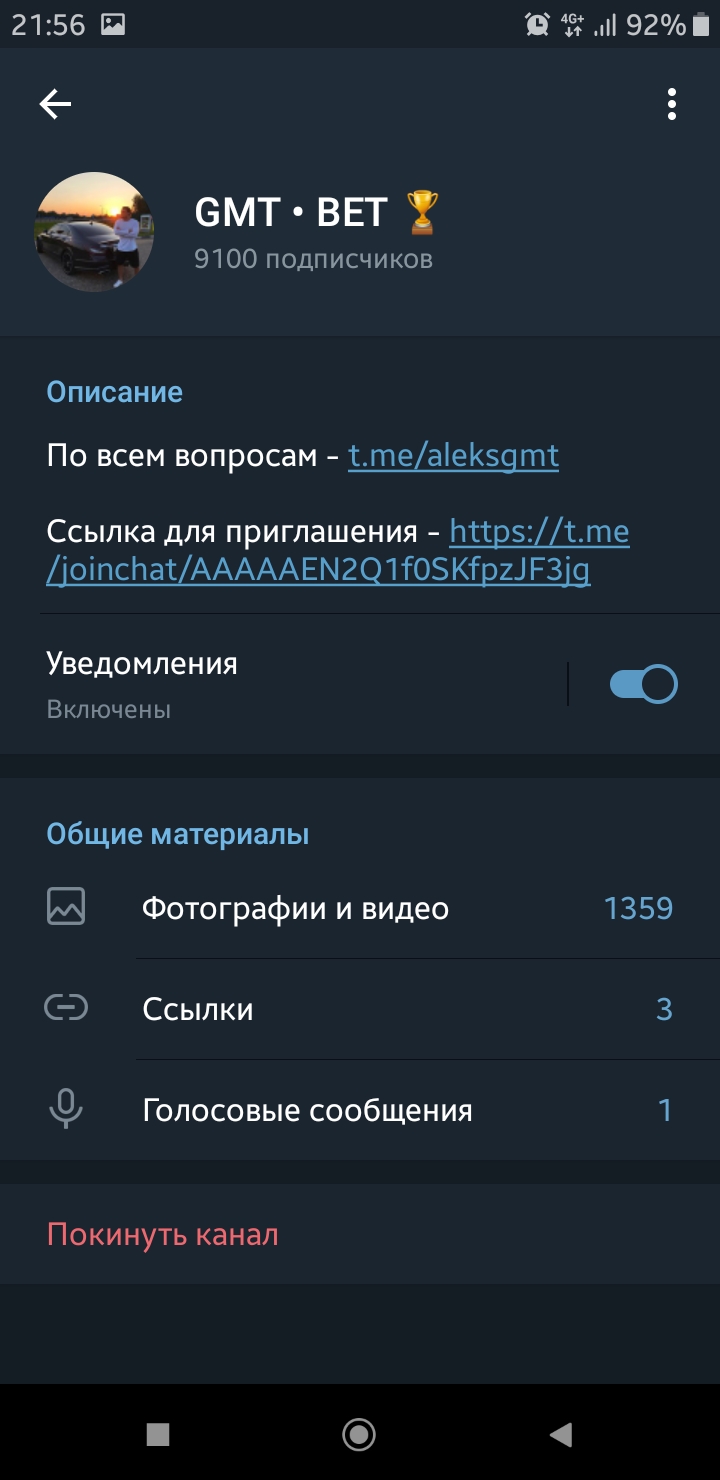Go back using the top-left arrow
The height and width of the screenshot is (1480, 720).
55,104
